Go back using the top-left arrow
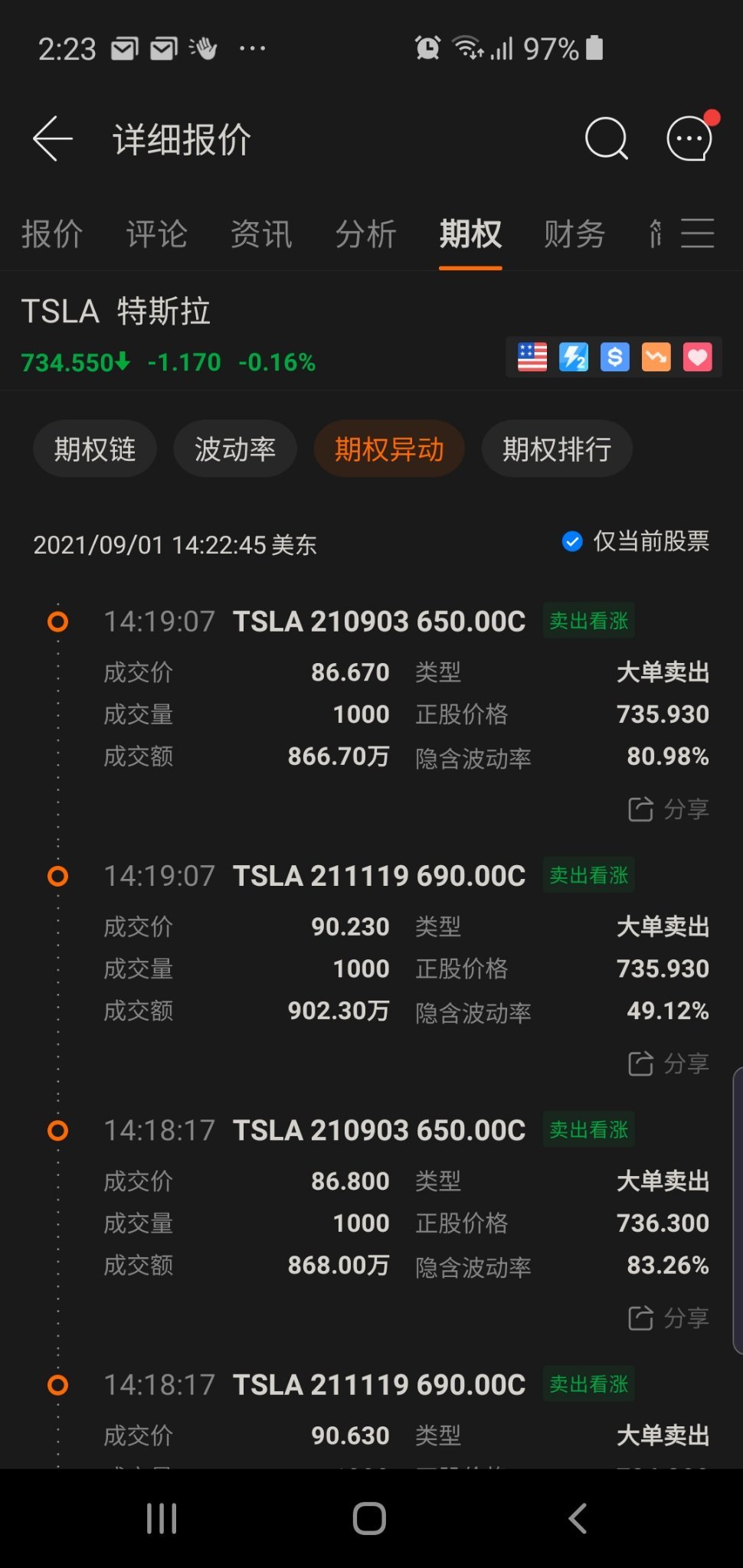The width and height of the screenshot is (743, 1568). coord(53,139)
